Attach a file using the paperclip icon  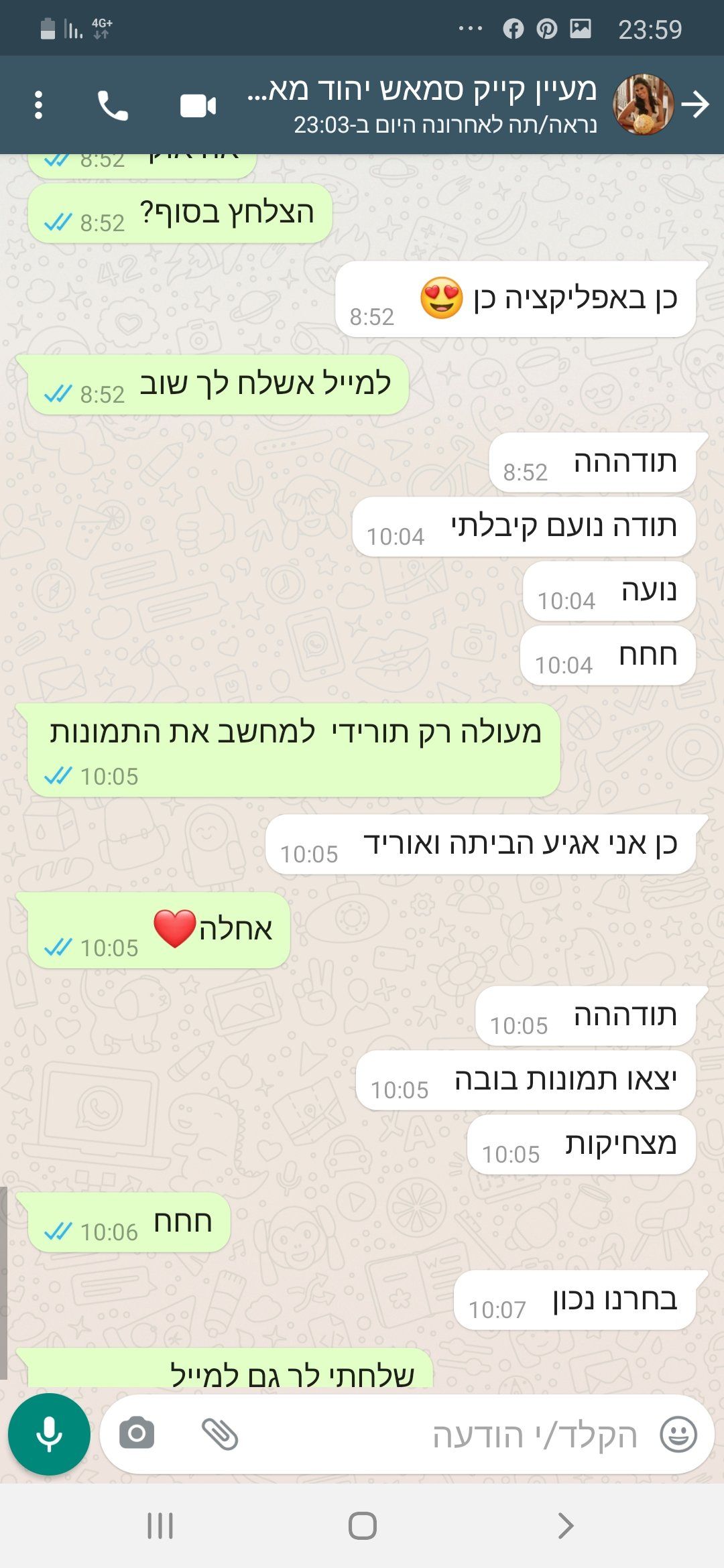[x=220, y=1434]
